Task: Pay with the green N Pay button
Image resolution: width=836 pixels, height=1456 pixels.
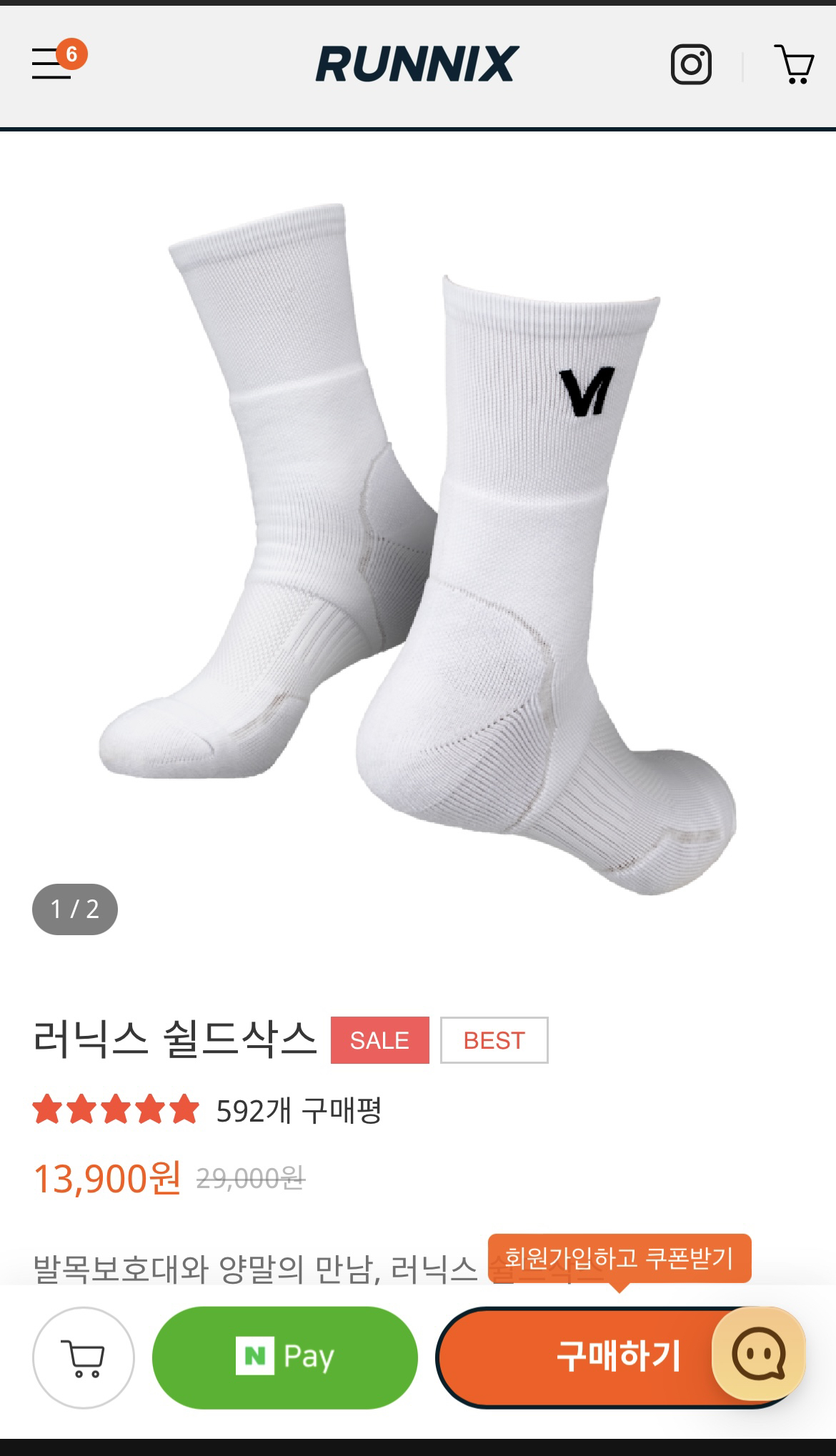Action: pos(284,1357)
